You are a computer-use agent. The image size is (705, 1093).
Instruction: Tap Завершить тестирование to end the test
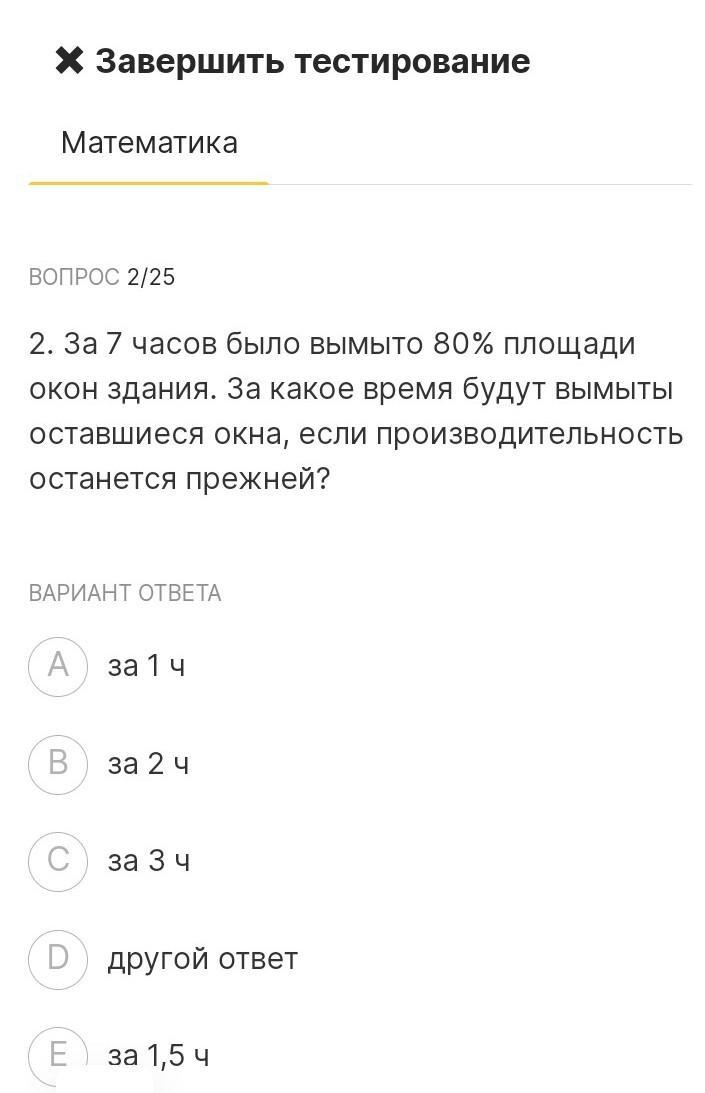[x=291, y=62]
